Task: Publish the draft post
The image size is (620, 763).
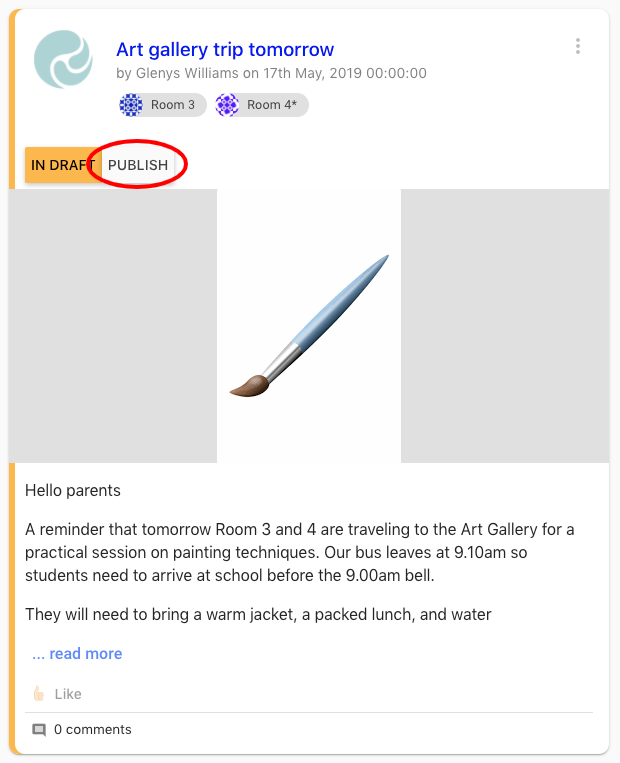Action: tap(138, 165)
